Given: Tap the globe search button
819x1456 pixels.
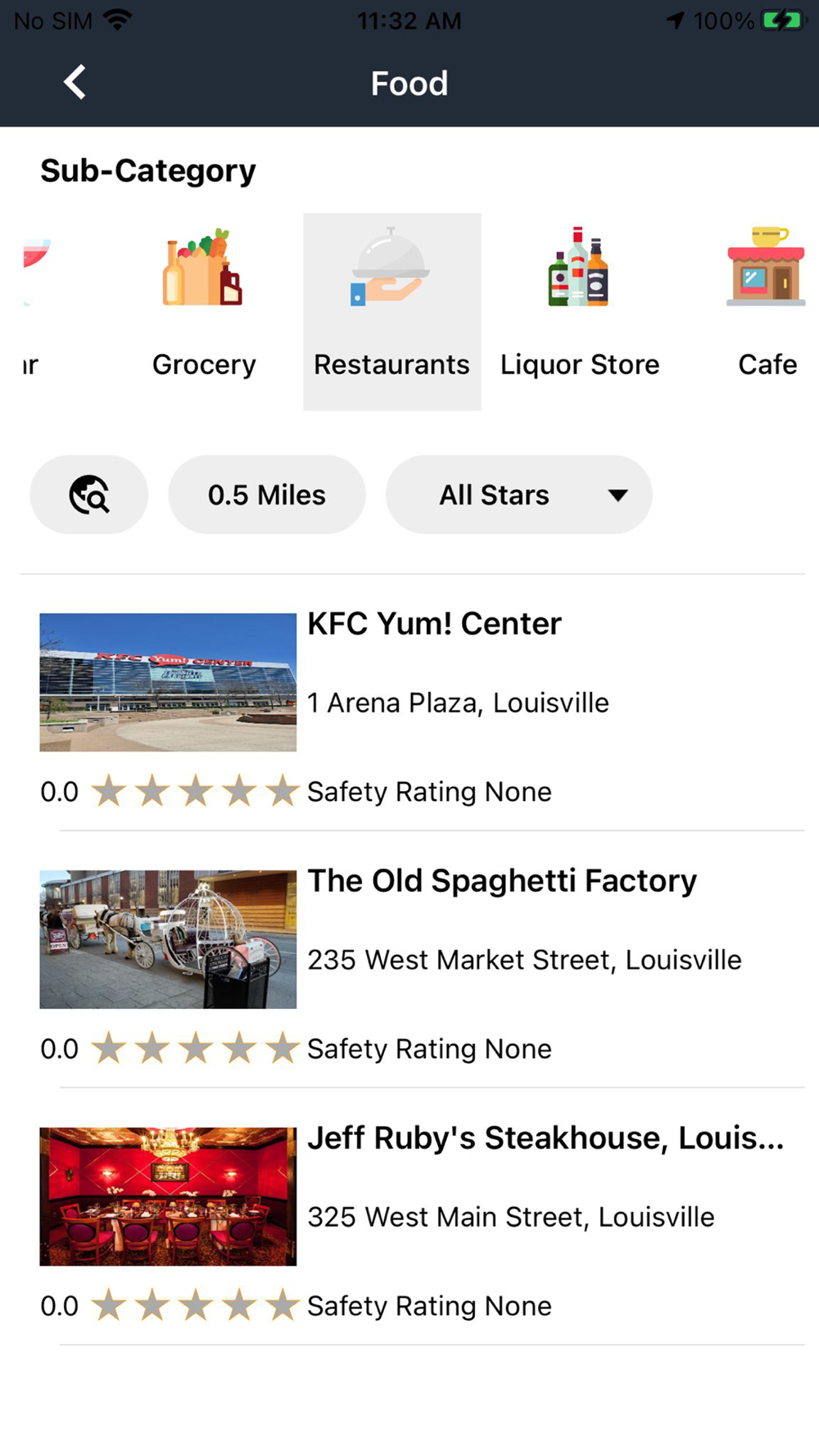Looking at the screenshot, I should (x=89, y=495).
